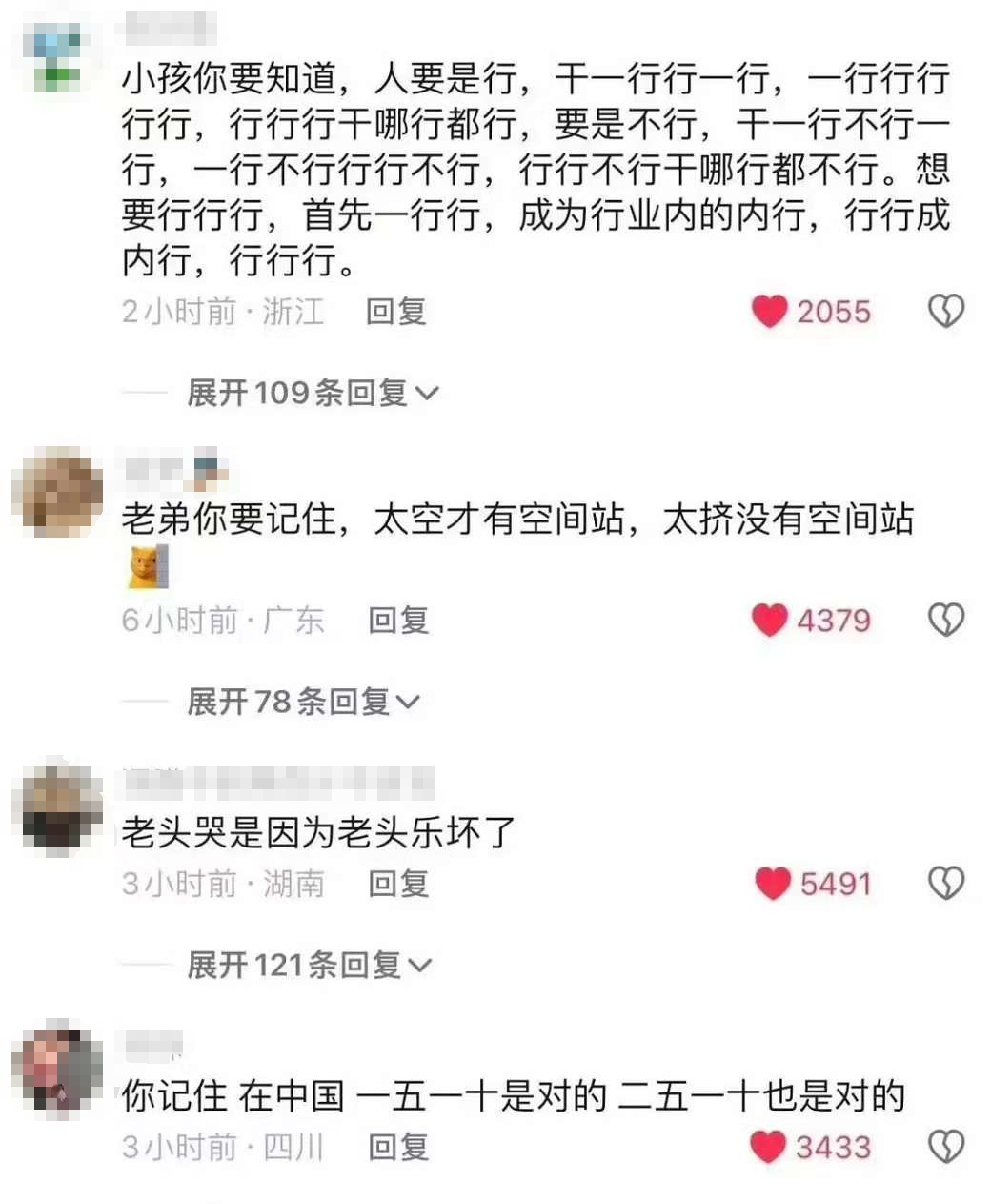
Task: Reply to the Sichuan 一五一十 comment
Action: coord(398,1147)
